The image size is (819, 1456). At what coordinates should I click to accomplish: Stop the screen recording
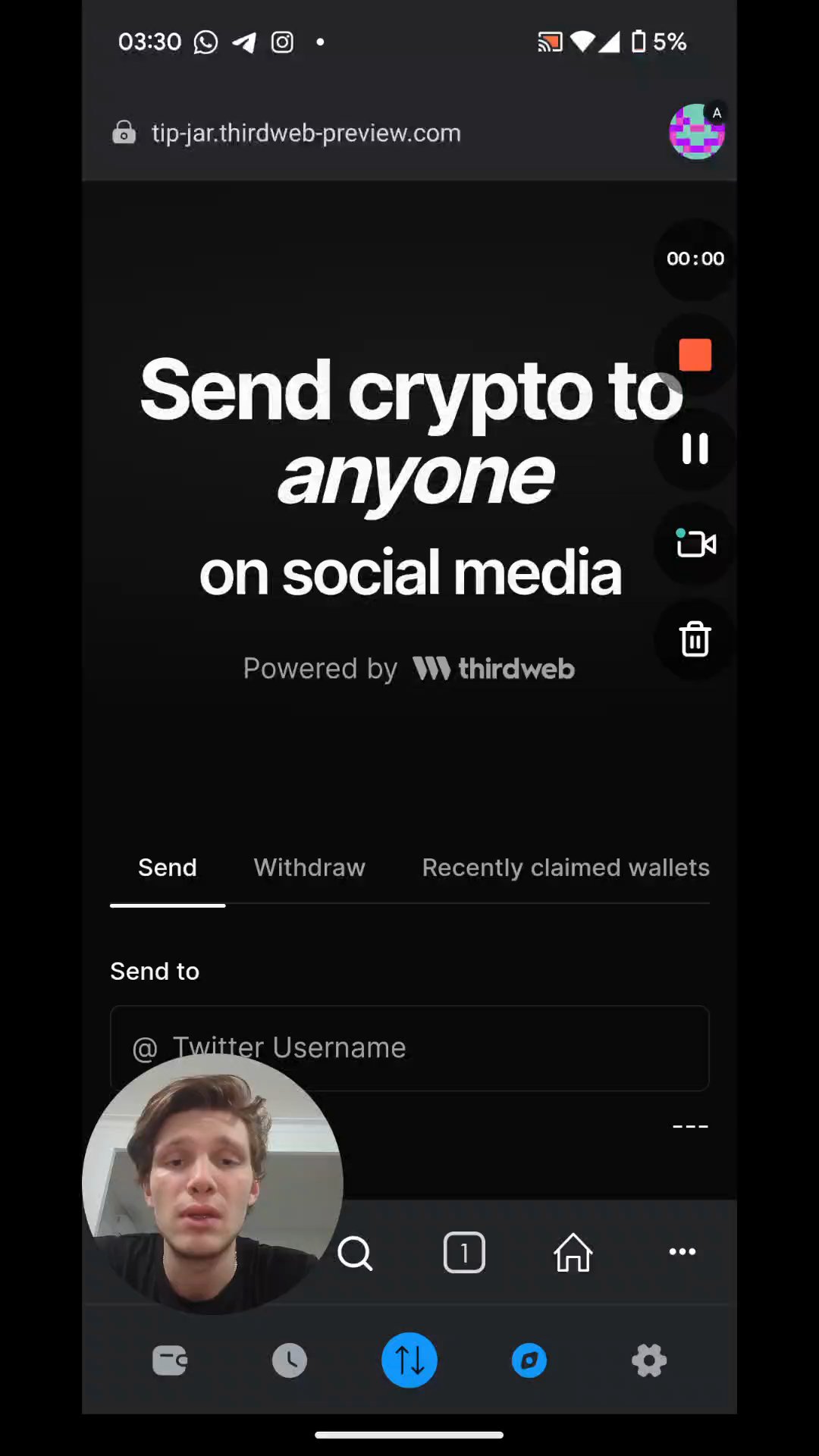coord(695,355)
